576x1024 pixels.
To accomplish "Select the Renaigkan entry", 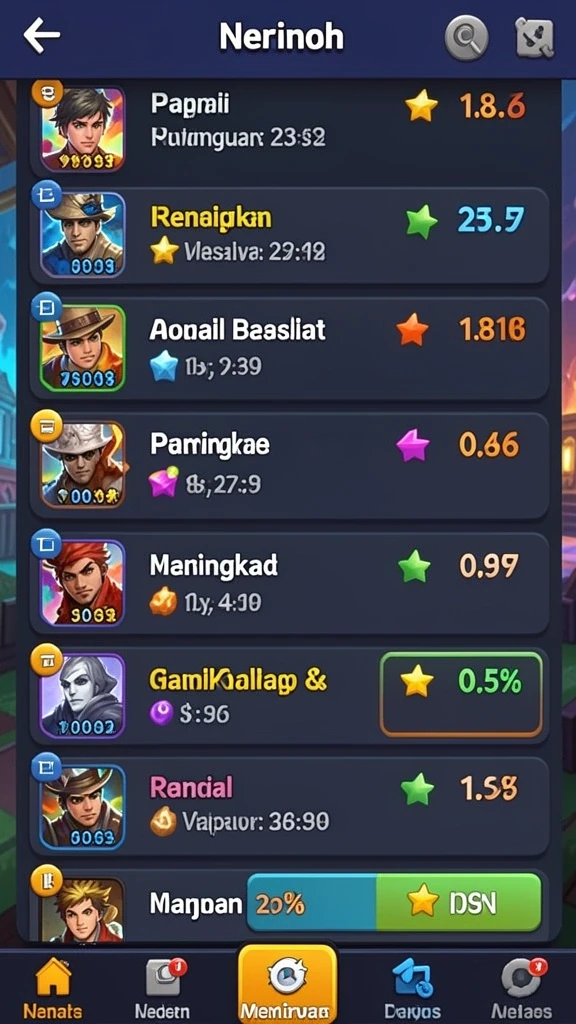I will pos(289,235).
